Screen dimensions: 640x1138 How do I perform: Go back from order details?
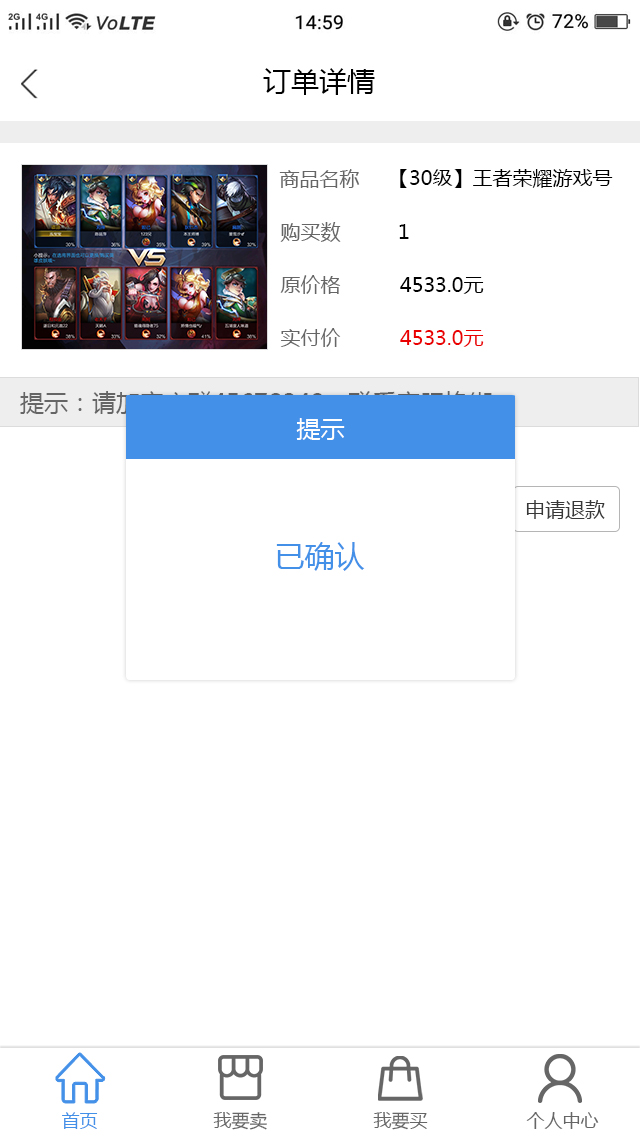[29, 83]
